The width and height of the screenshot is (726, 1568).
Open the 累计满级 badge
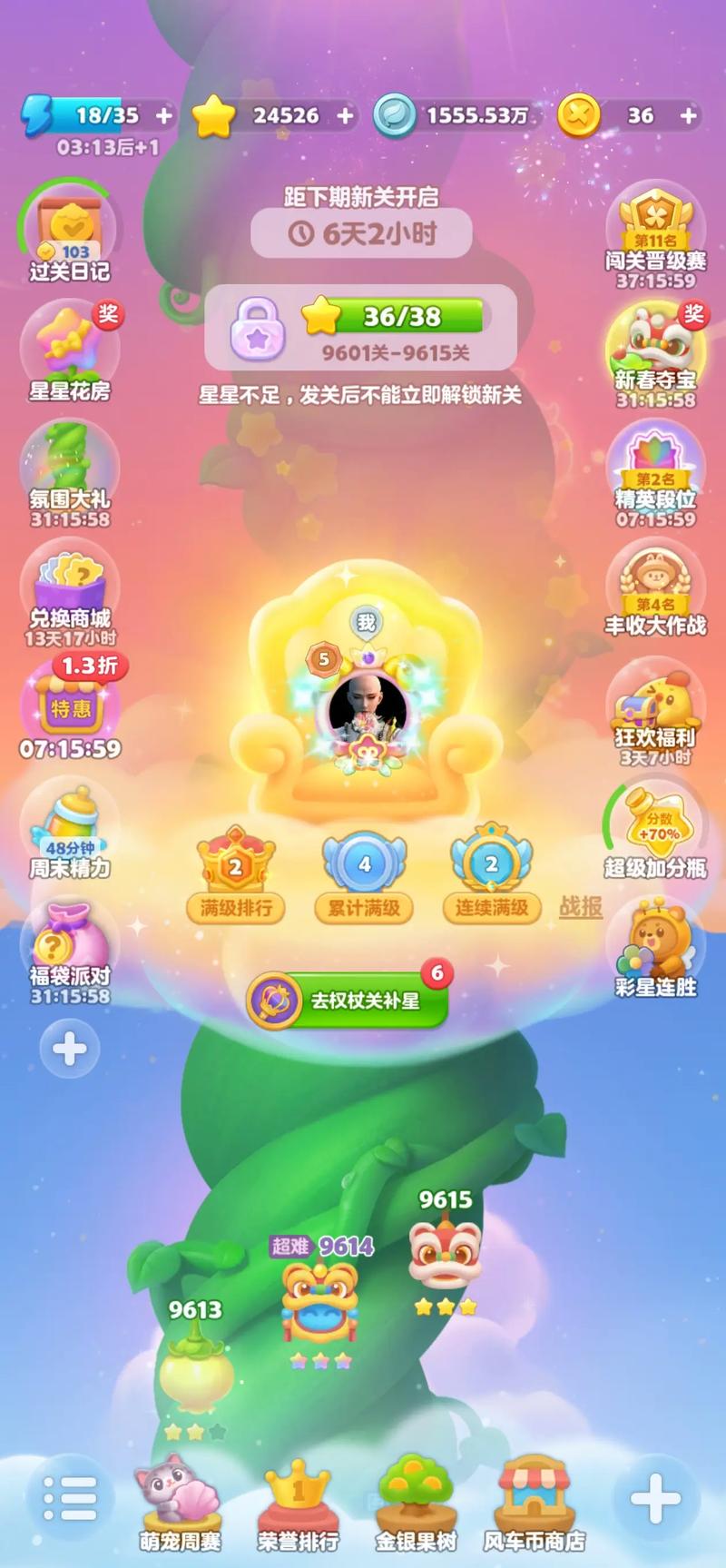pos(364,873)
